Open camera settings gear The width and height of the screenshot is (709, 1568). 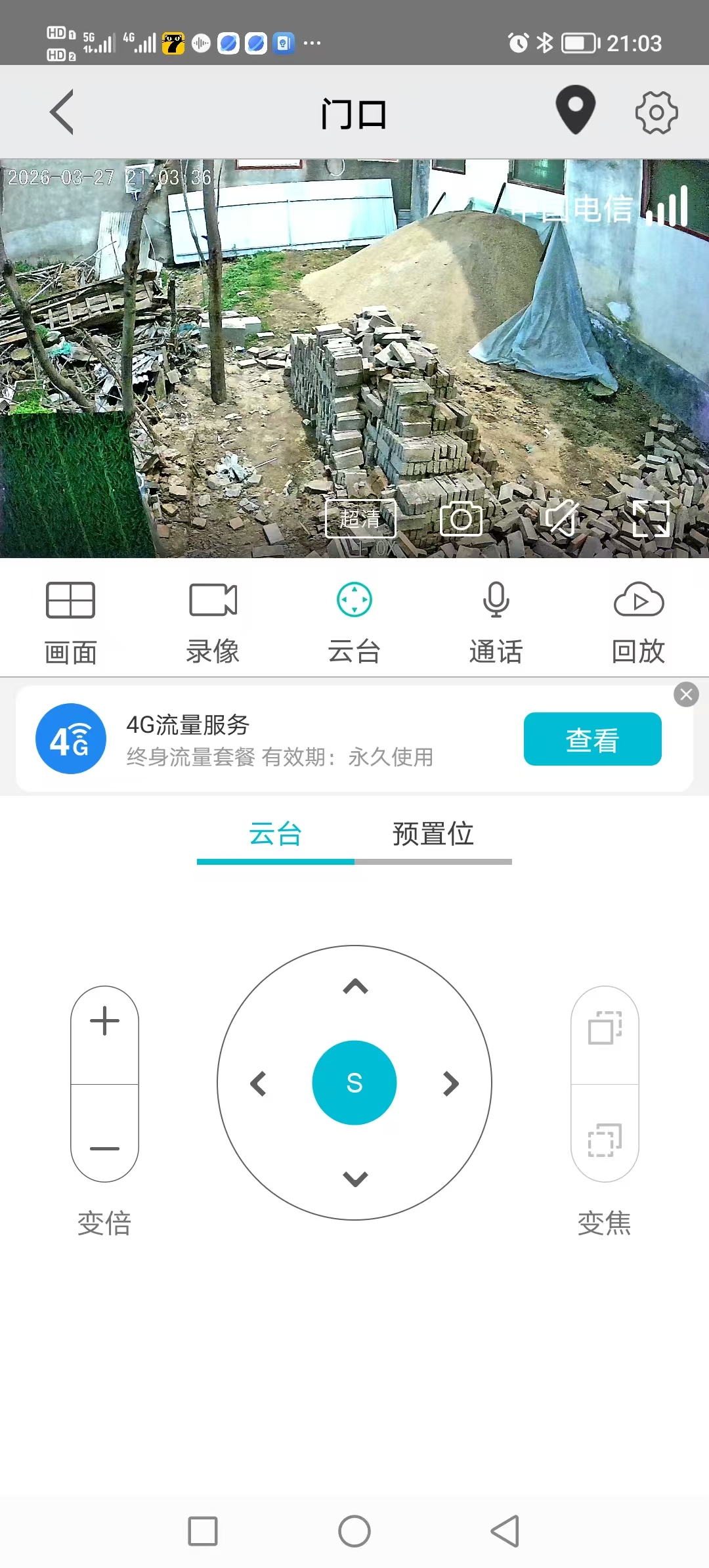[656, 113]
